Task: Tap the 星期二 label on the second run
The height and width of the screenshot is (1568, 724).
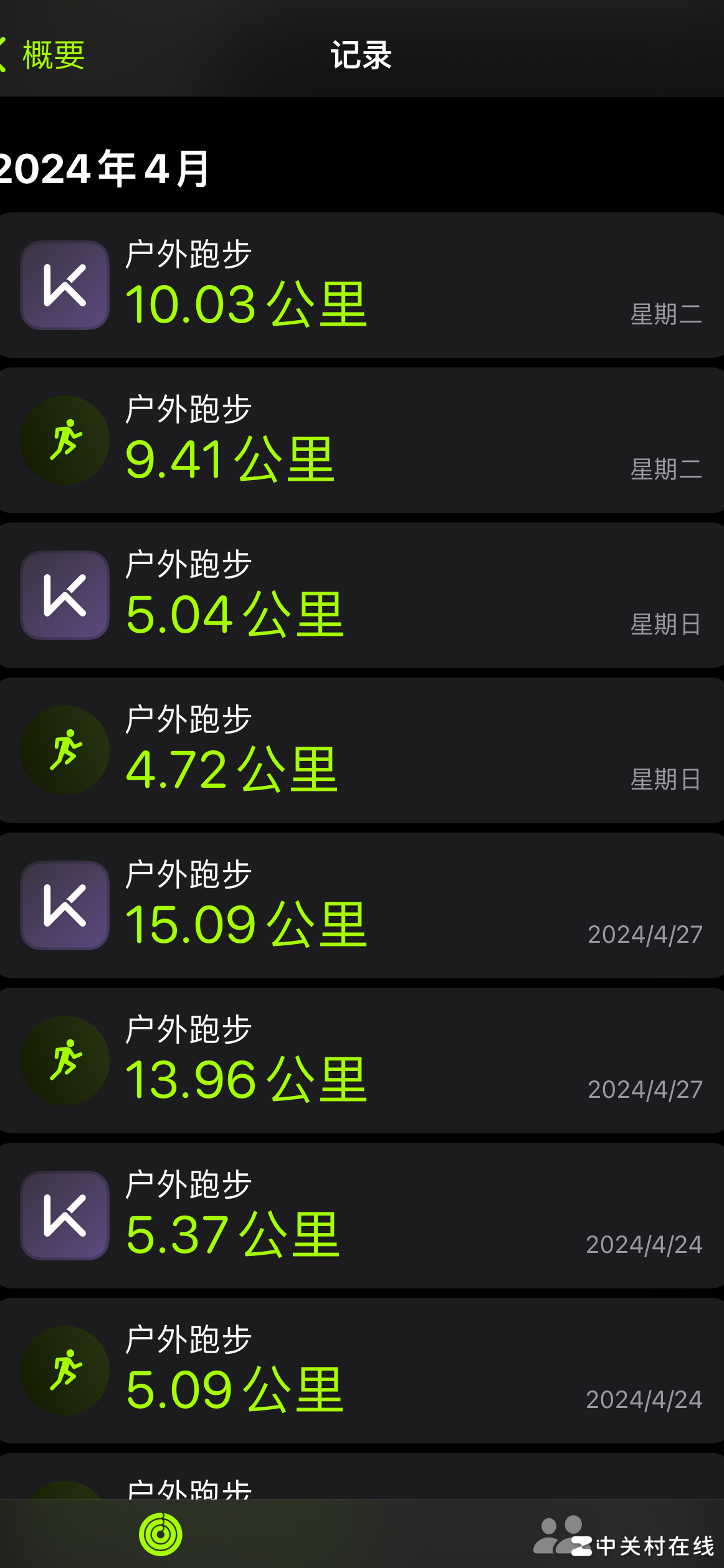Action: 667,468
